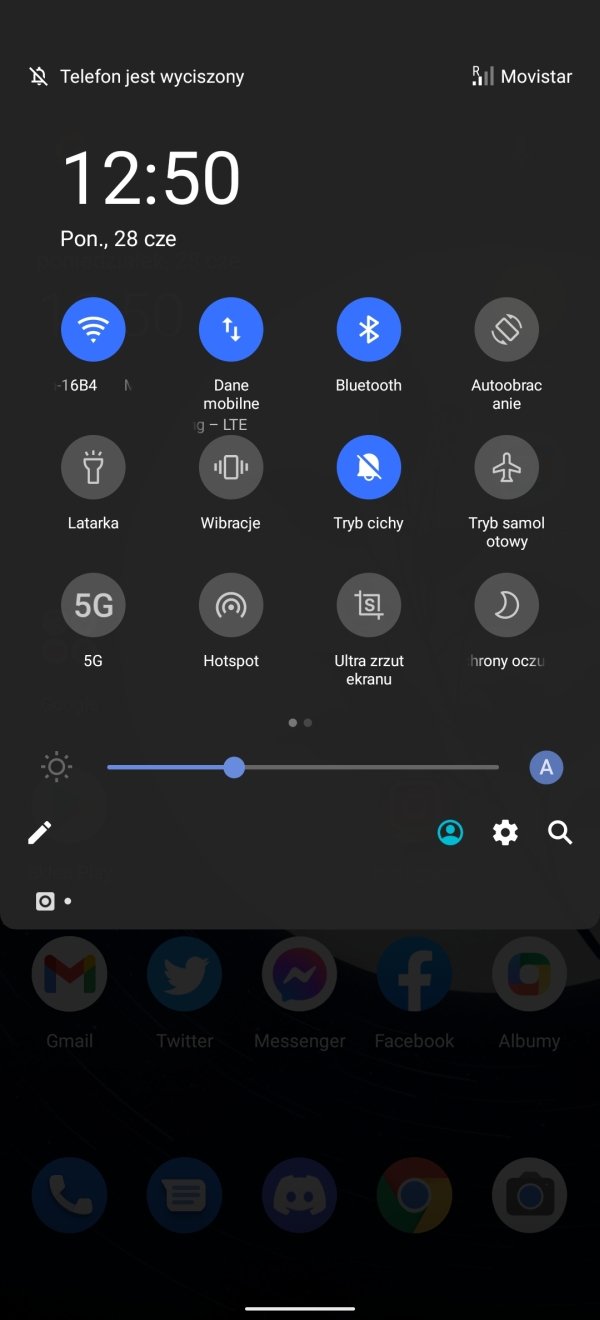Edit quick settings with pencil icon
600x1320 pixels.
(x=40, y=832)
